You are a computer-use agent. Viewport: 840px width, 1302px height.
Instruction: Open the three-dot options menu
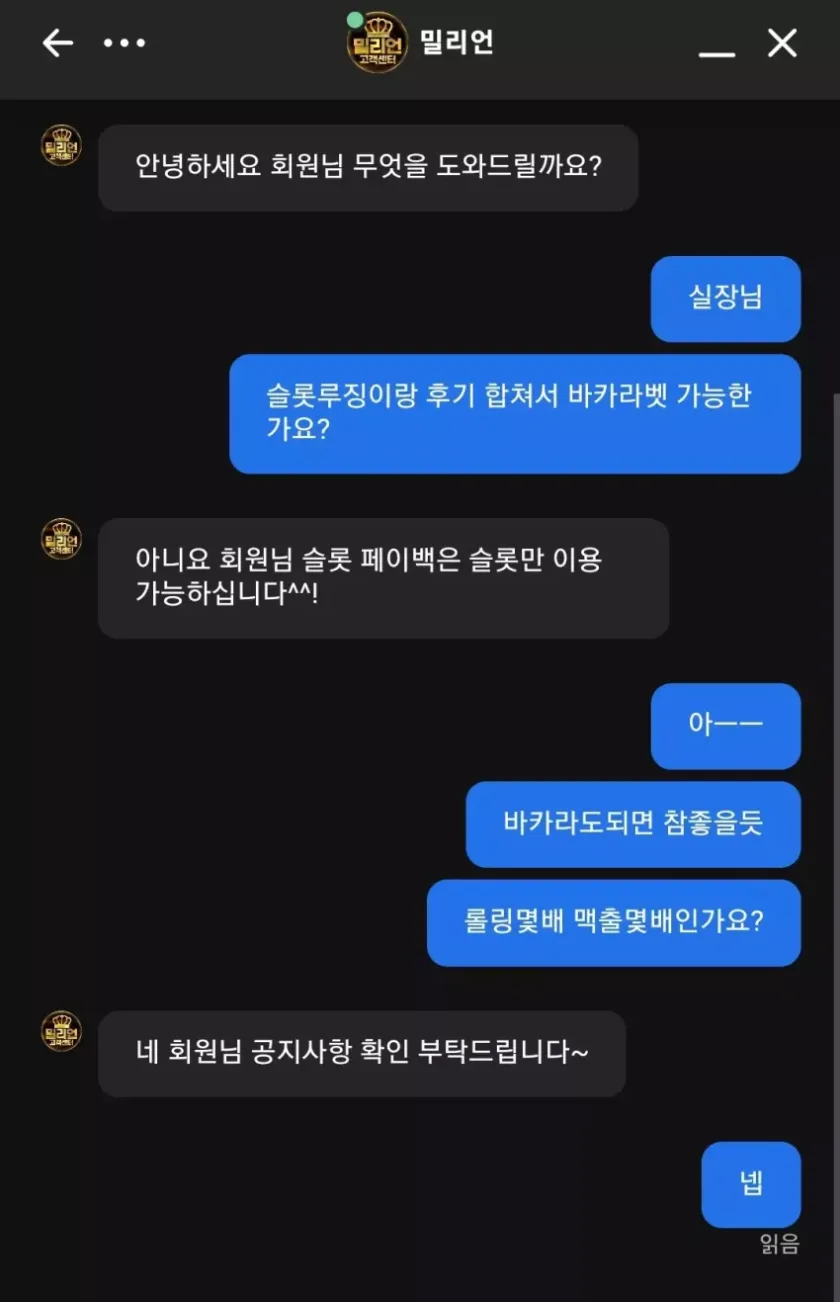pos(125,43)
